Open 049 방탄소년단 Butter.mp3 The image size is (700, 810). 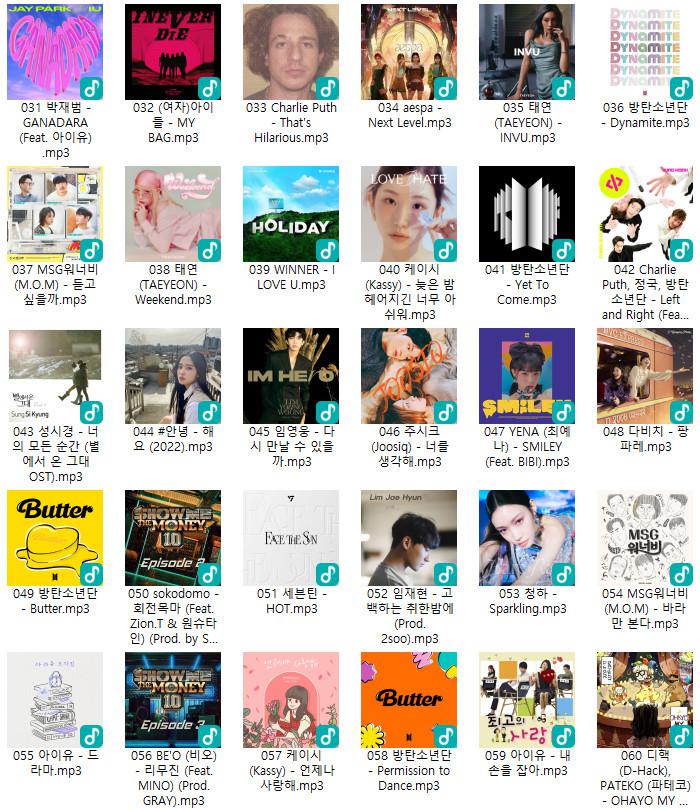pyautogui.click(x=54, y=538)
